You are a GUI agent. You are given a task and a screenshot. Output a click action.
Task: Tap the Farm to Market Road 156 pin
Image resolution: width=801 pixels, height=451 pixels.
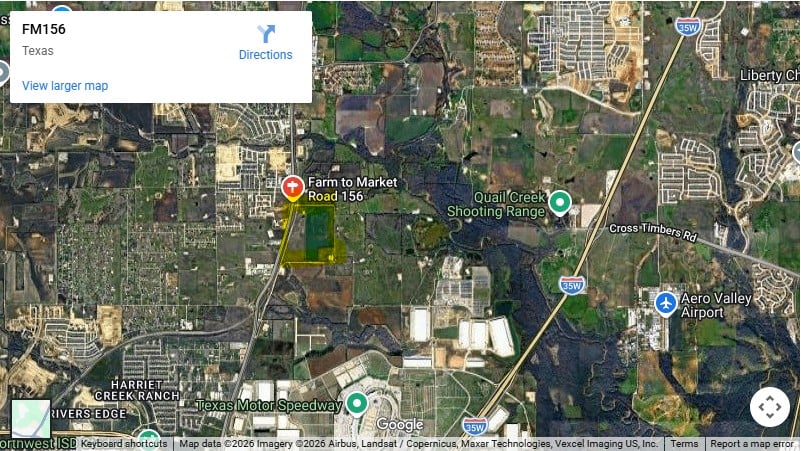tap(292, 187)
